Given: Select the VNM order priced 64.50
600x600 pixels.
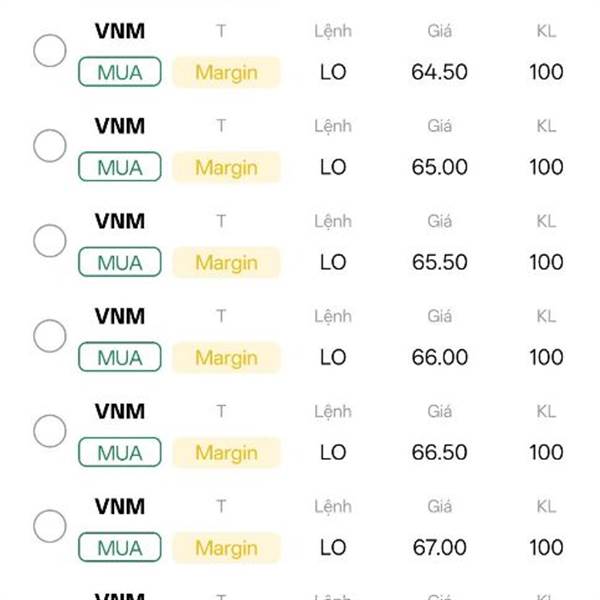Looking at the screenshot, I should pyautogui.click(x=50, y=50).
